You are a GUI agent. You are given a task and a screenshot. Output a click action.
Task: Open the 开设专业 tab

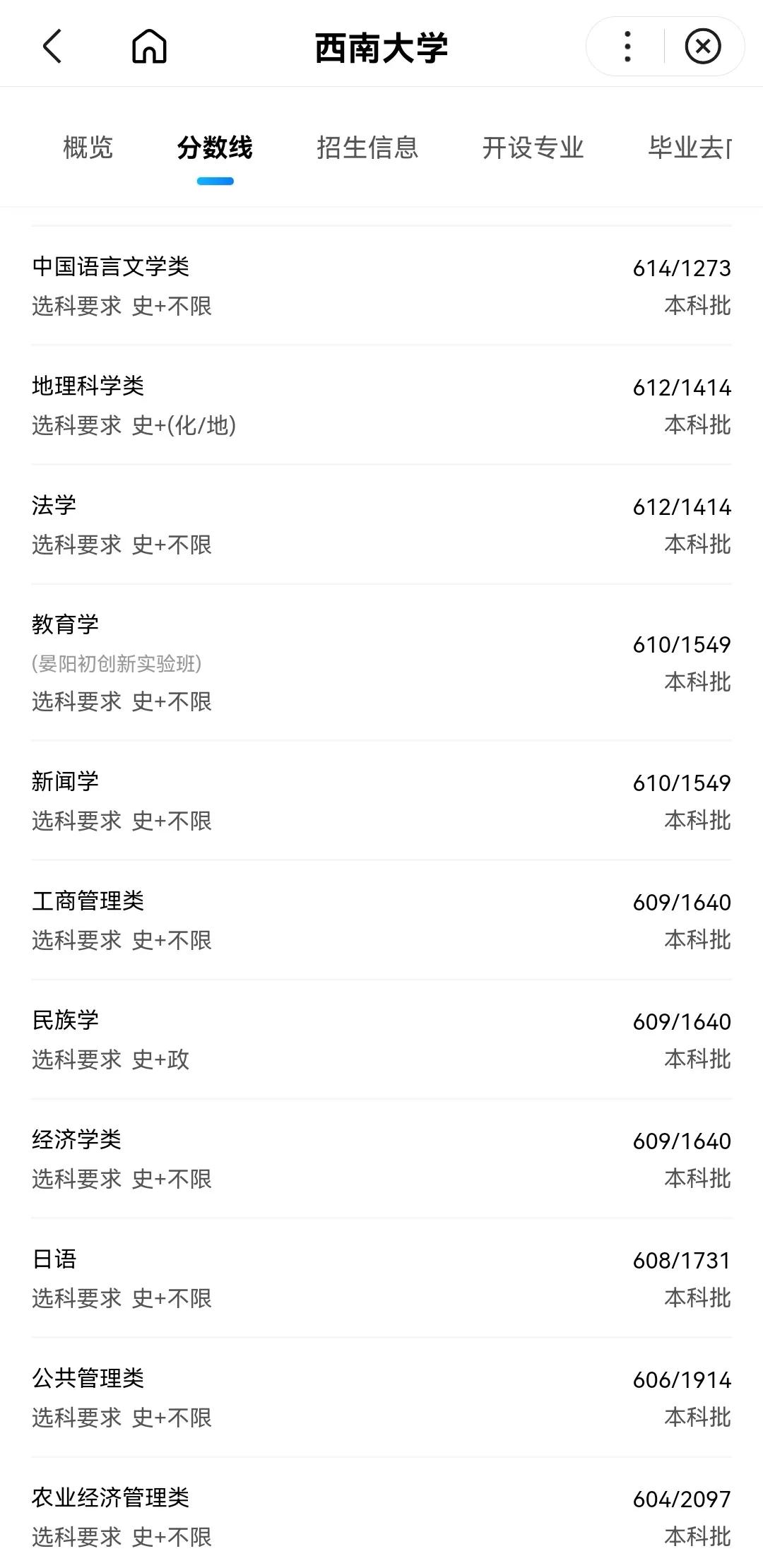[x=533, y=148]
